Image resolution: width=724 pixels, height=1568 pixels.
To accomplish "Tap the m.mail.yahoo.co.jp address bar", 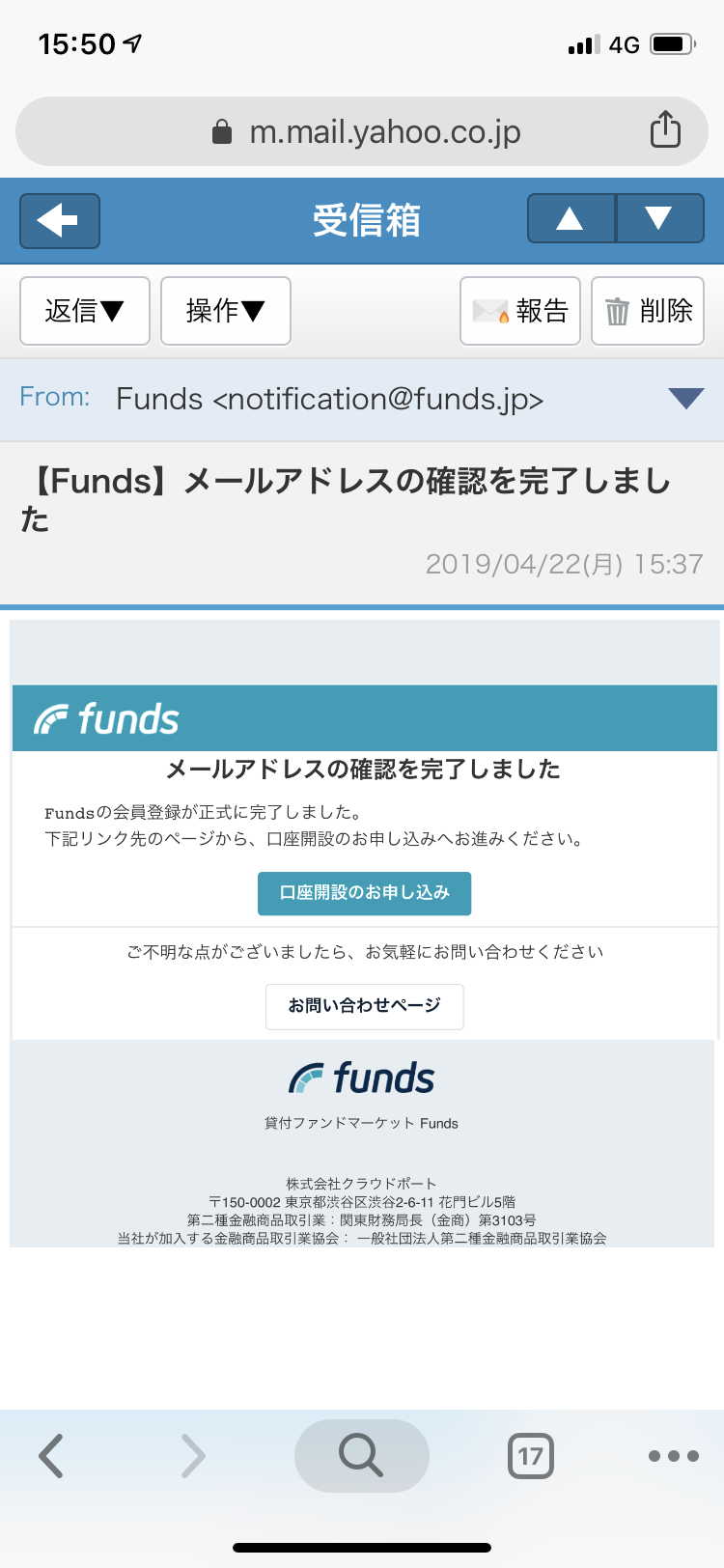I will [362, 131].
